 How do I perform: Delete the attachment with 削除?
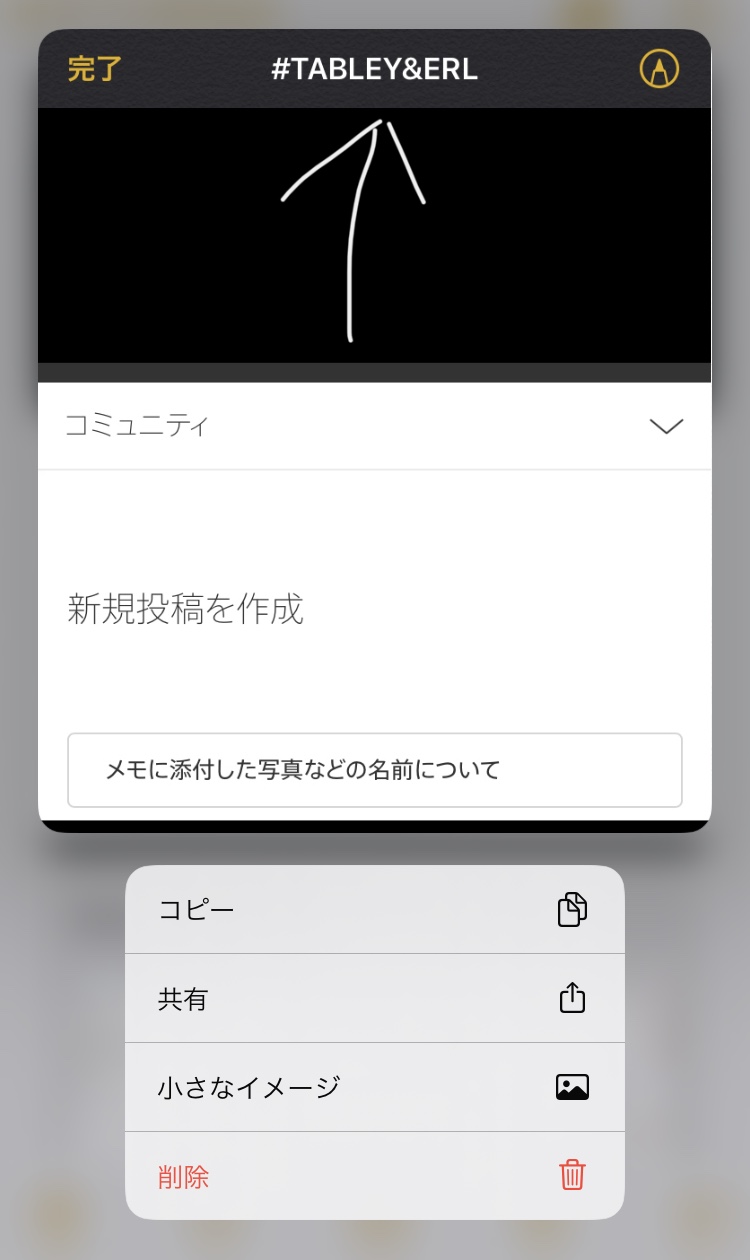click(x=374, y=1176)
